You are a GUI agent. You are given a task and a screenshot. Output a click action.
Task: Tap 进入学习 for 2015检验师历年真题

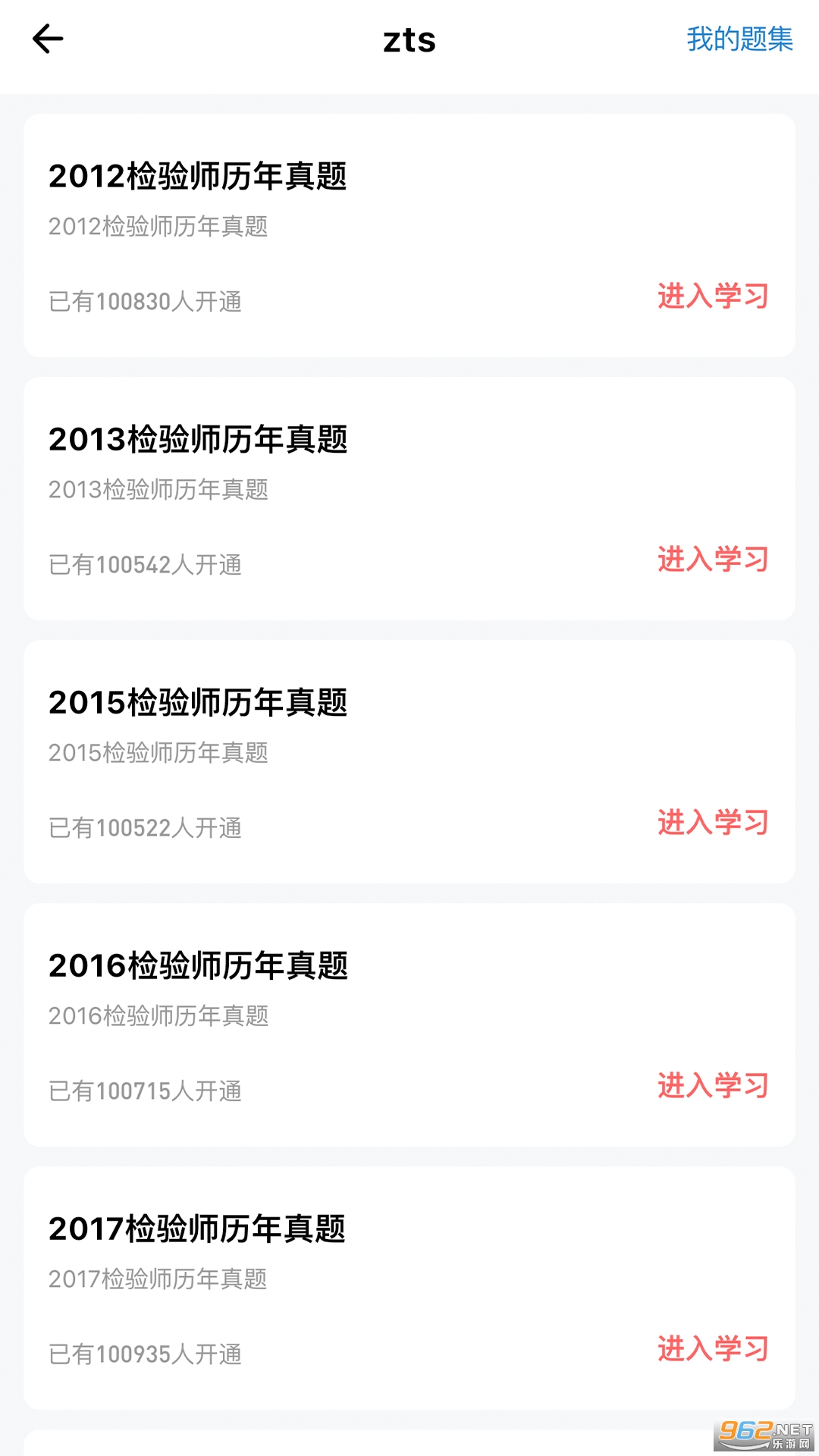click(713, 822)
